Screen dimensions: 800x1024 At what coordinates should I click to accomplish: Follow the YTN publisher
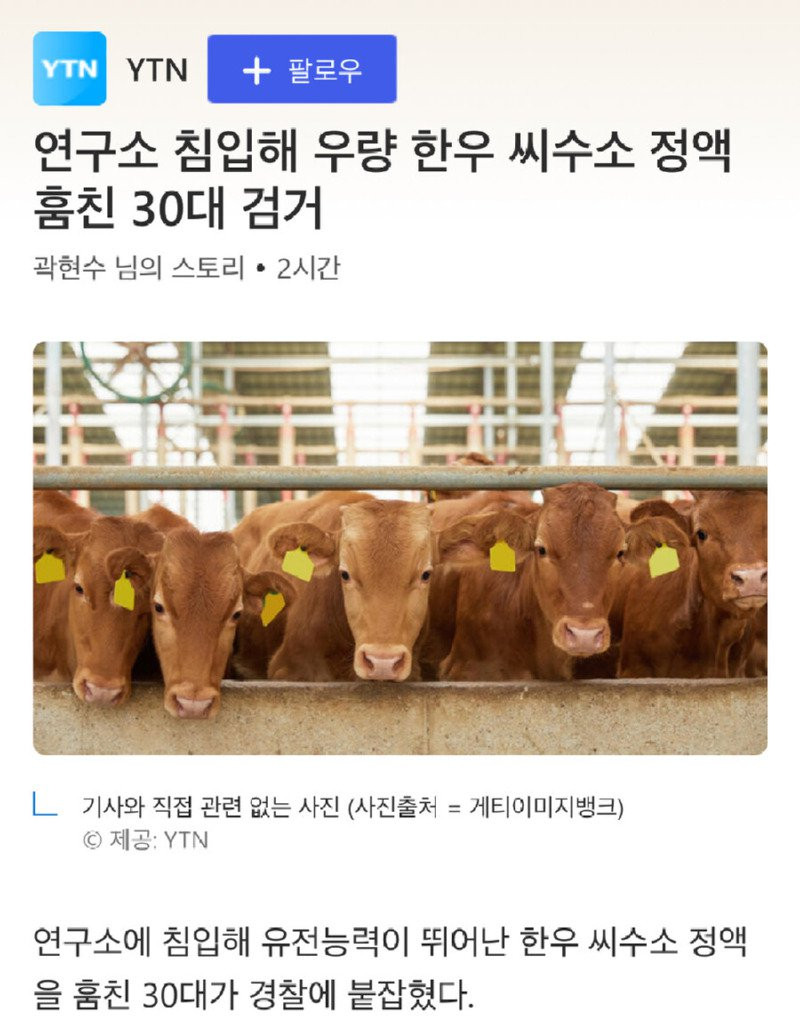point(302,69)
